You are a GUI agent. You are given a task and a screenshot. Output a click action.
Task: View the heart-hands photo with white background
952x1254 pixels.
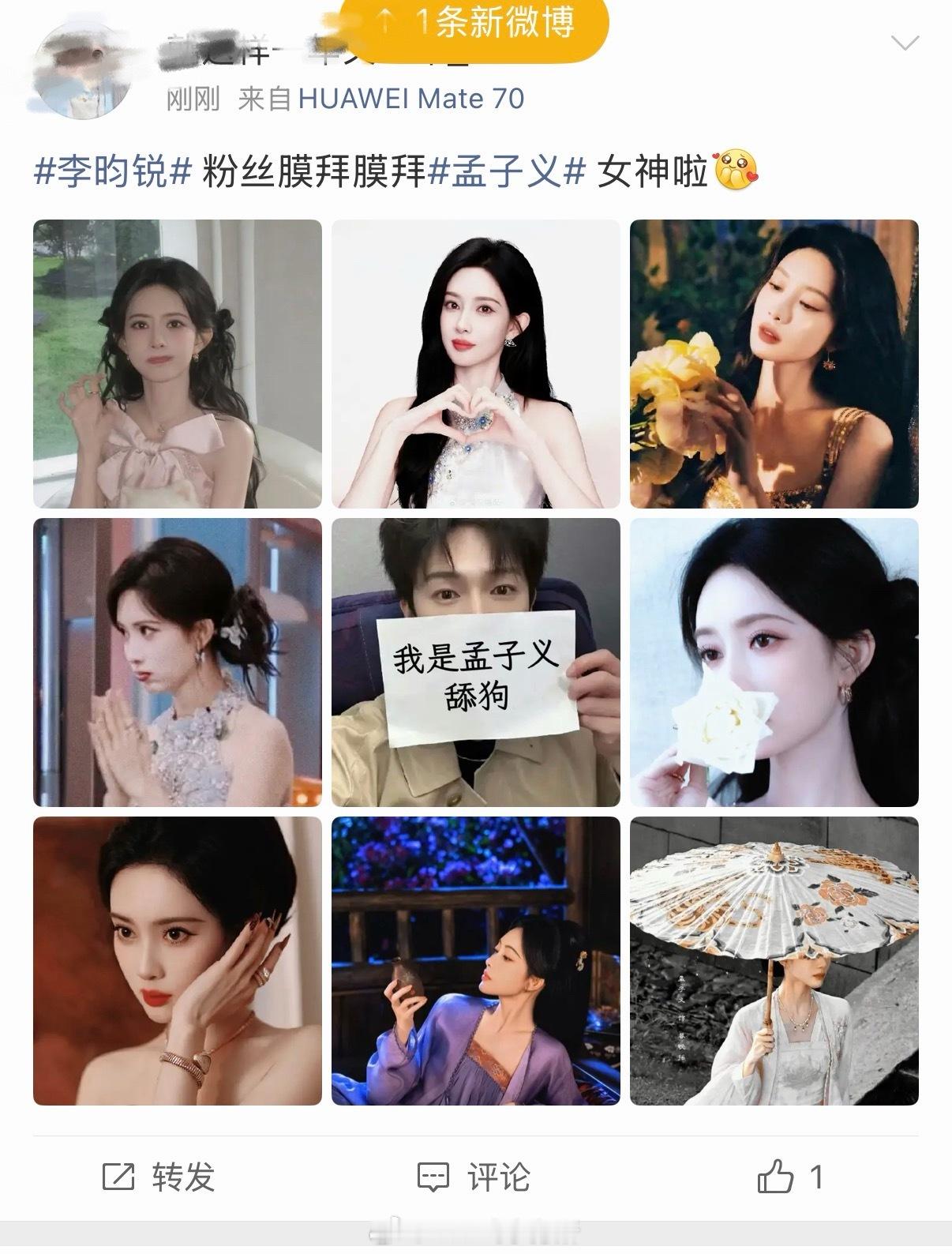click(475, 363)
